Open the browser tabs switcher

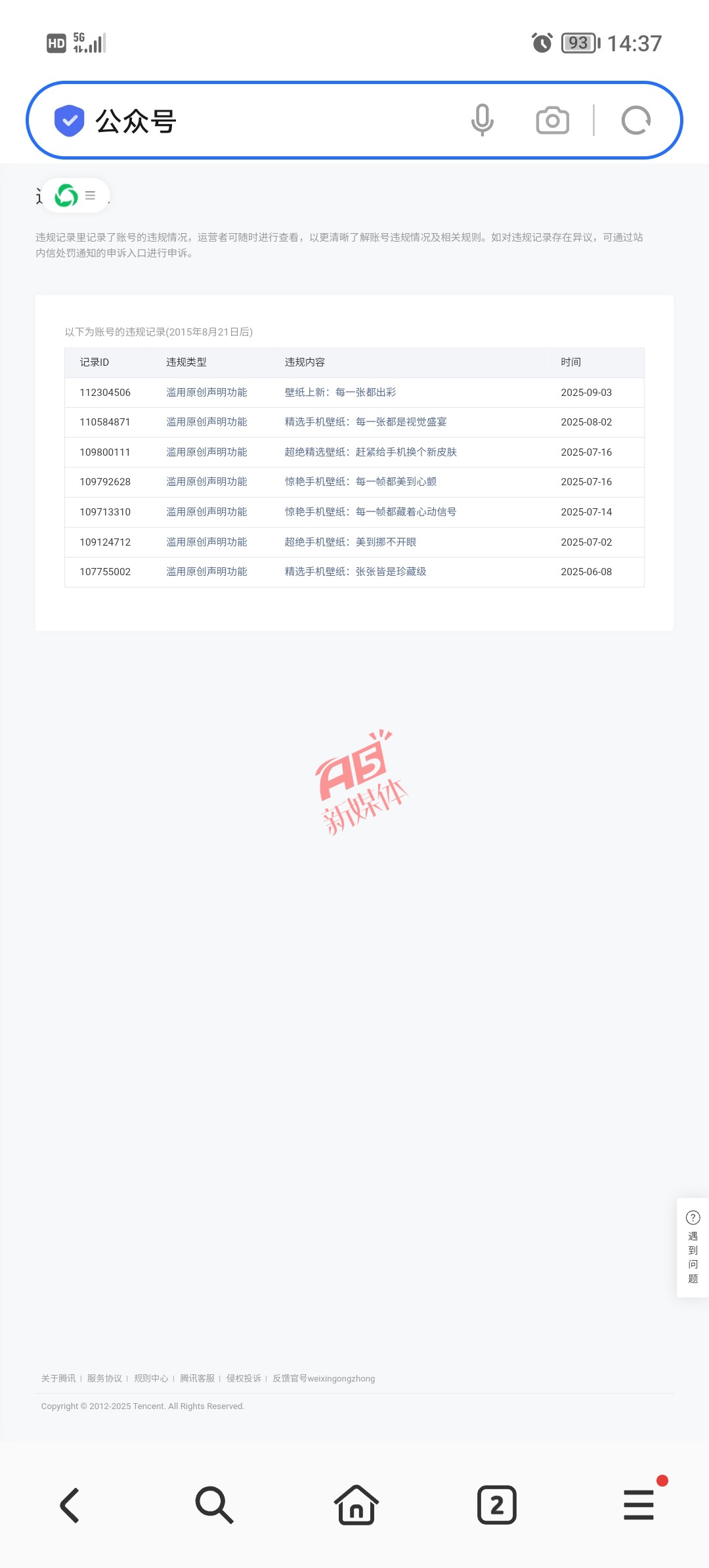point(496,1505)
